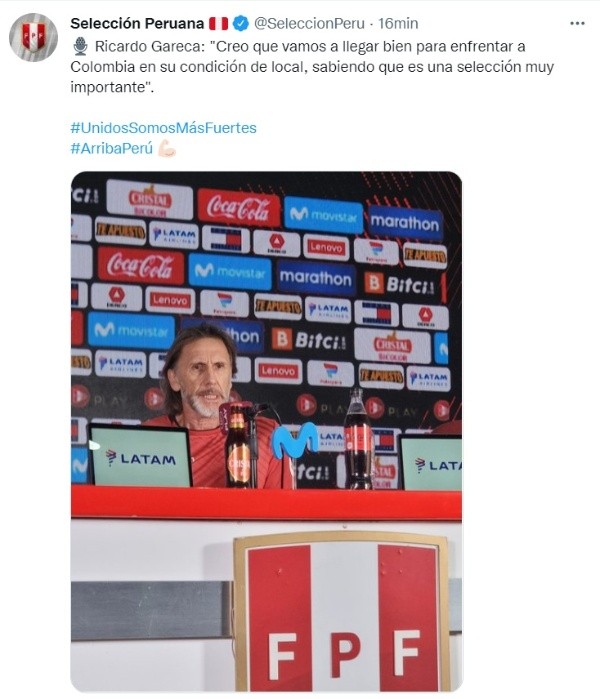Open hashtag #ArribaPerú
The width and height of the screenshot is (600, 699).
(x=112, y=149)
